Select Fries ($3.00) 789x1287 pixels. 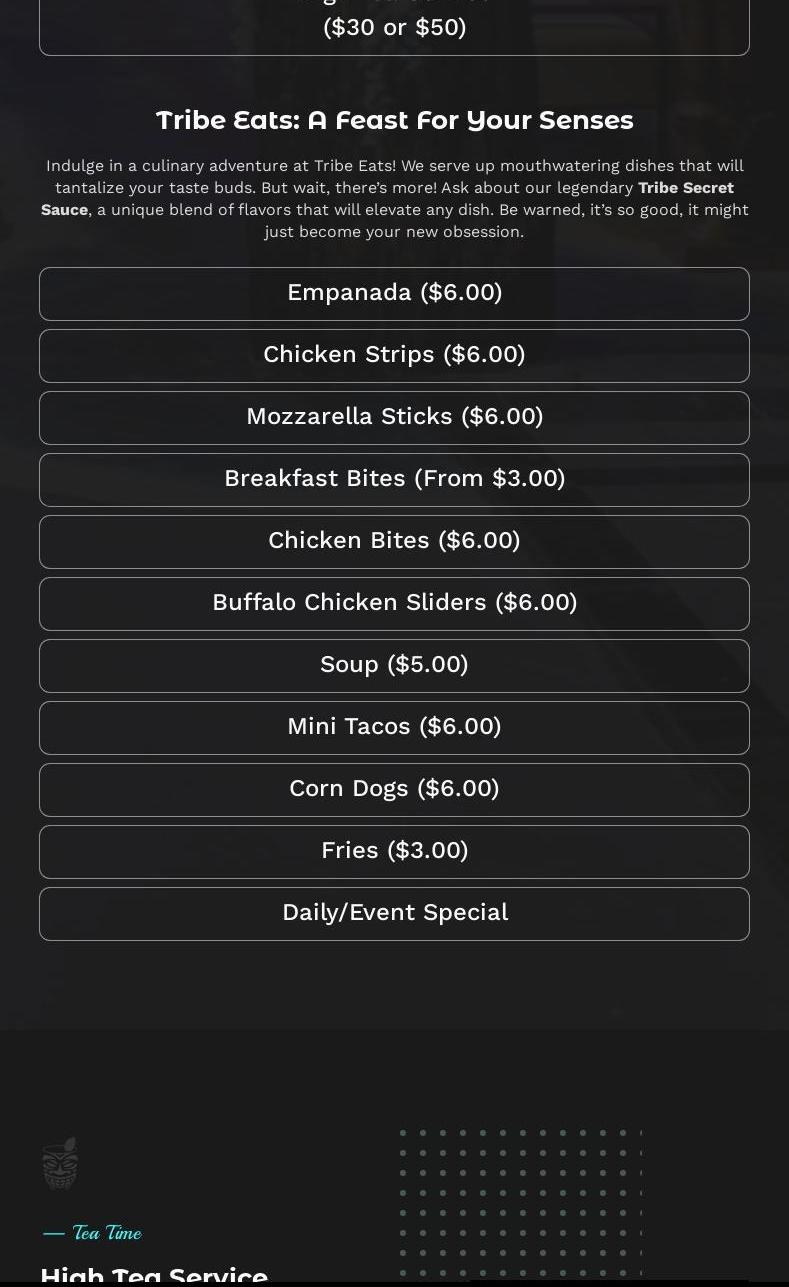pyautogui.click(x=394, y=851)
